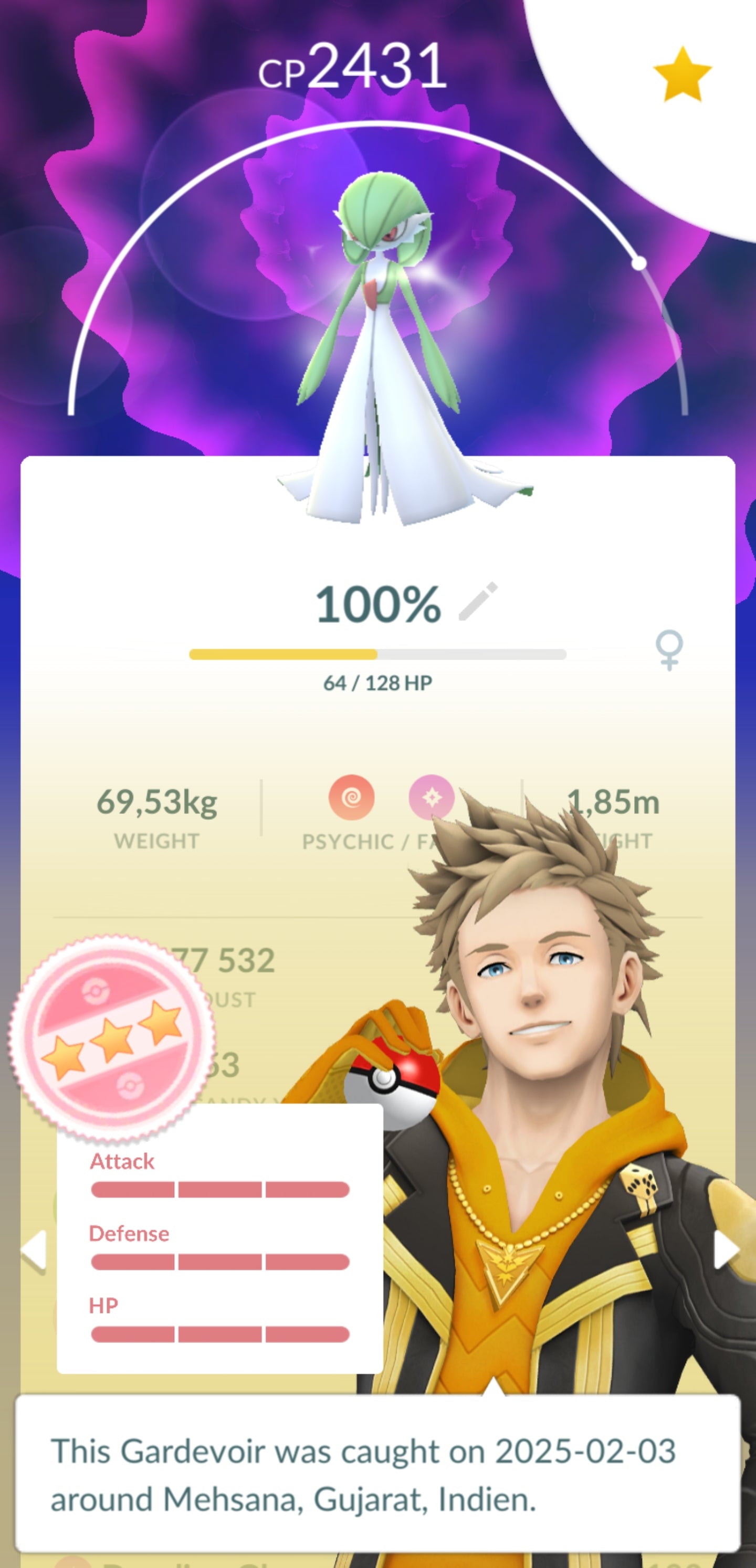Go to the next Pokémon with right arrow
756x1568 pixels.
pos(725,1249)
